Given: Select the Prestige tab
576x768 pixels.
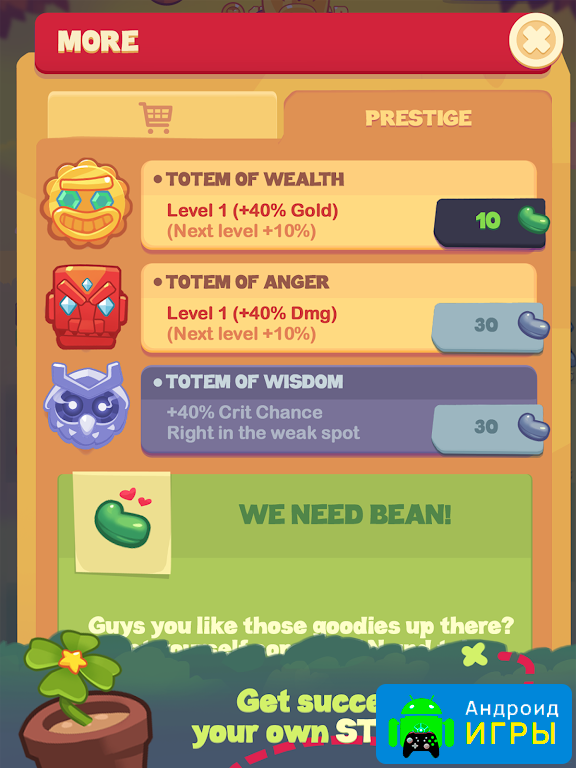Looking at the screenshot, I should click(418, 118).
